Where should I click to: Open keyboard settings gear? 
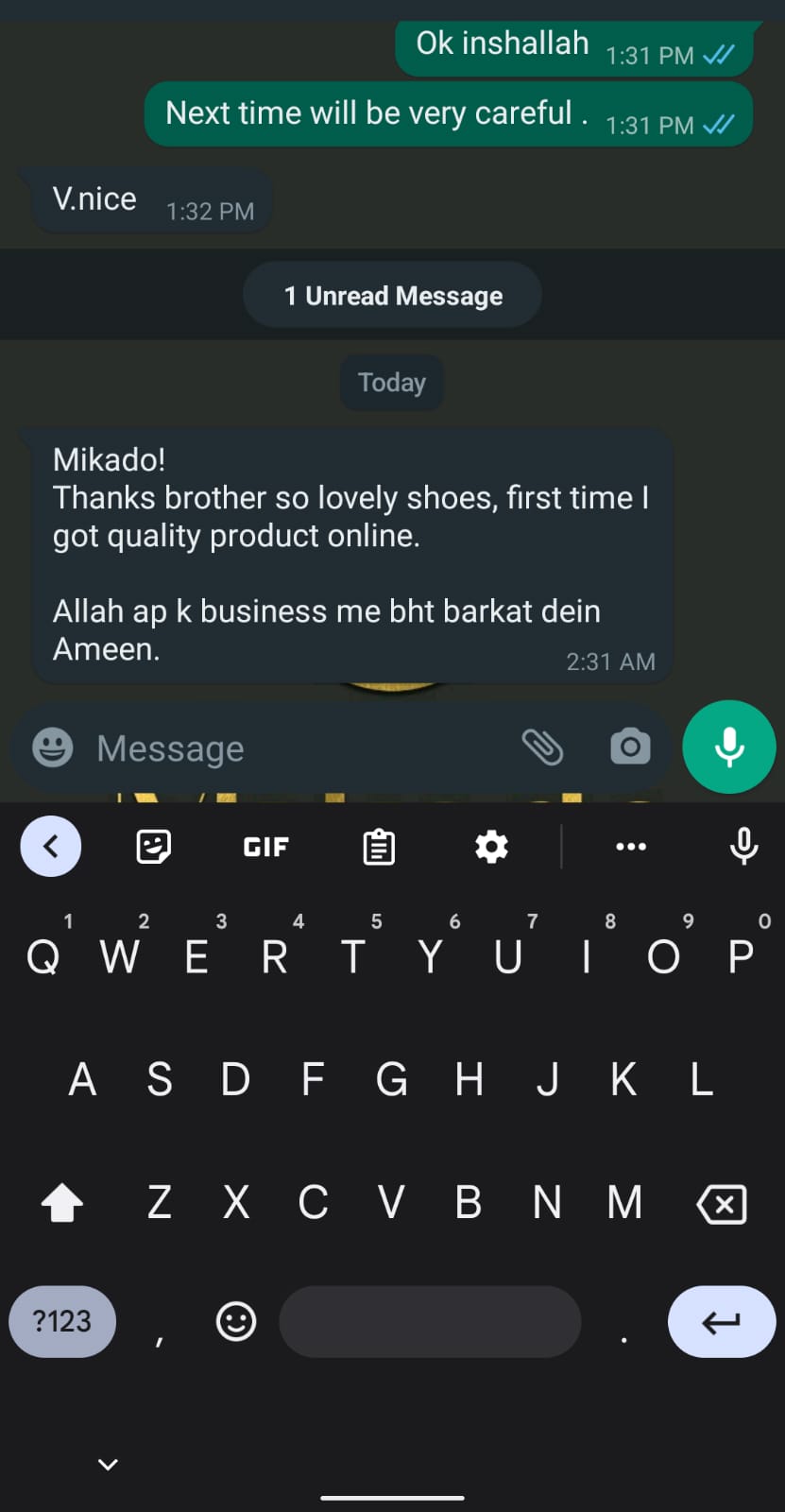pos(491,847)
